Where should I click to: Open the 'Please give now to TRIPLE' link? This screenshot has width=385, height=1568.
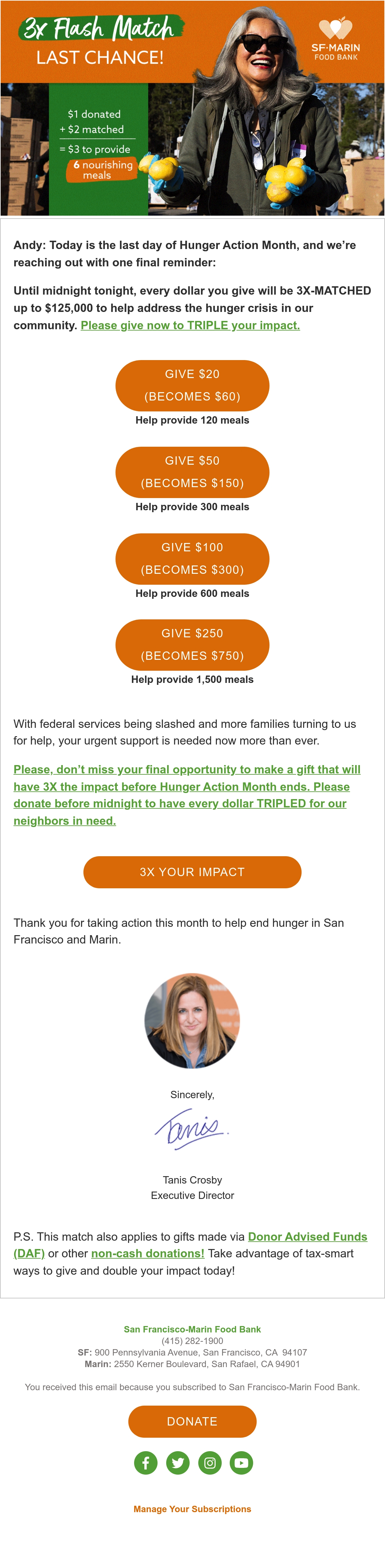[x=190, y=325]
